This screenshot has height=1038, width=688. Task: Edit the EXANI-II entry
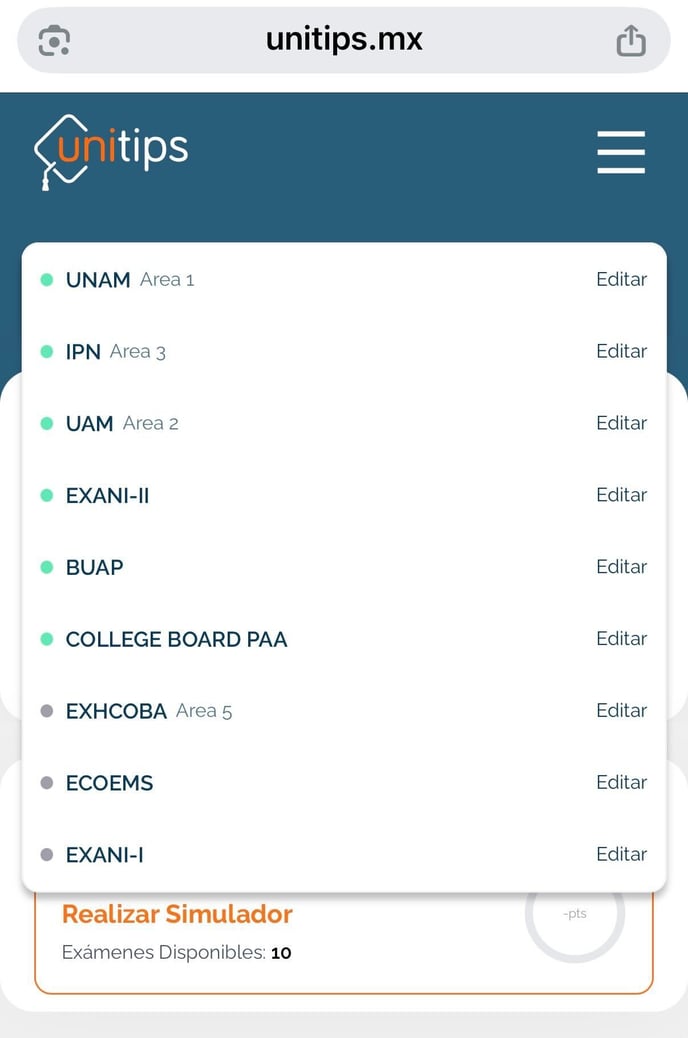pyautogui.click(x=621, y=496)
